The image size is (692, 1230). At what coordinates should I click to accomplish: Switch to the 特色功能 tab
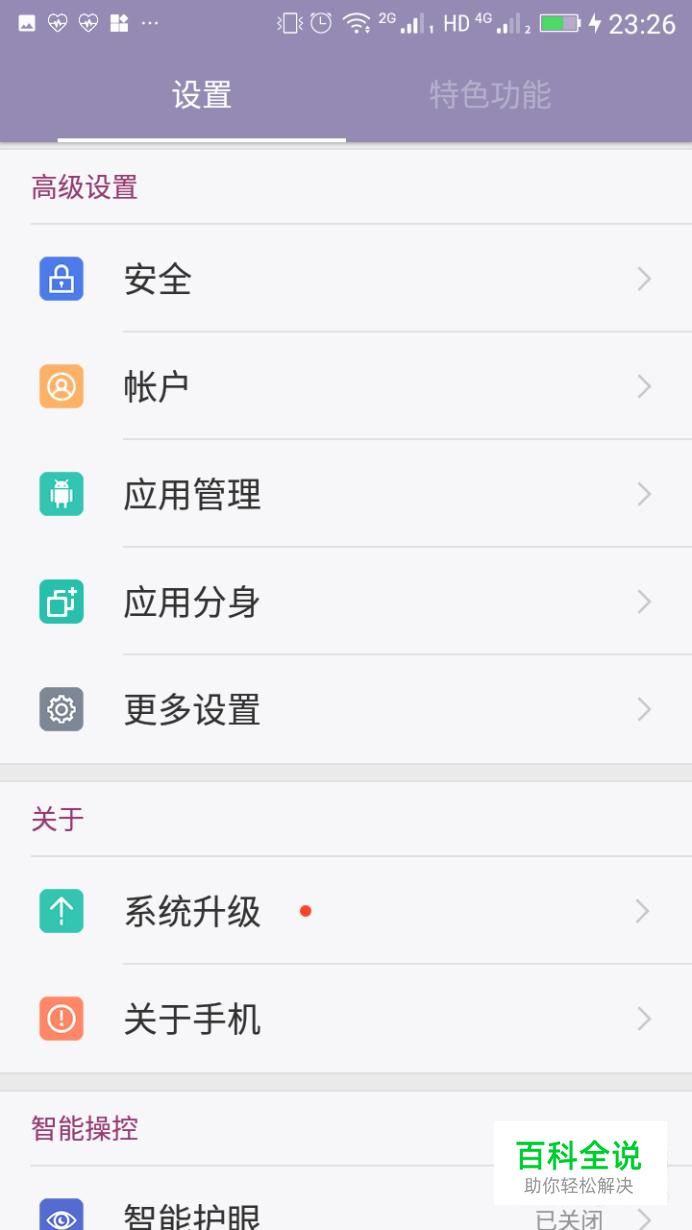(x=490, y=95)
